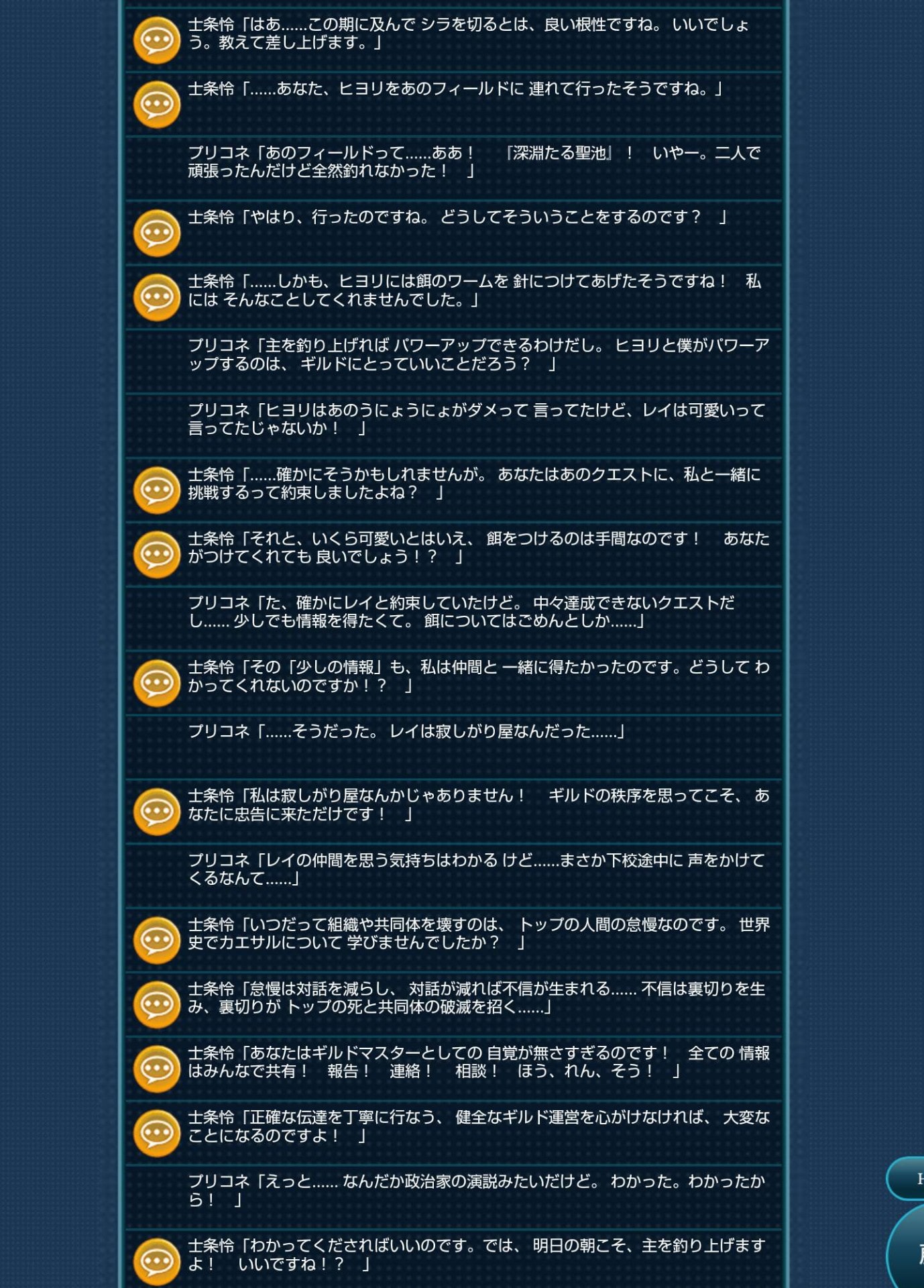924x1288 pixels.
Task: Play voice for line 「……確かにそうかもしれませんが」
Action: (157, 490)
